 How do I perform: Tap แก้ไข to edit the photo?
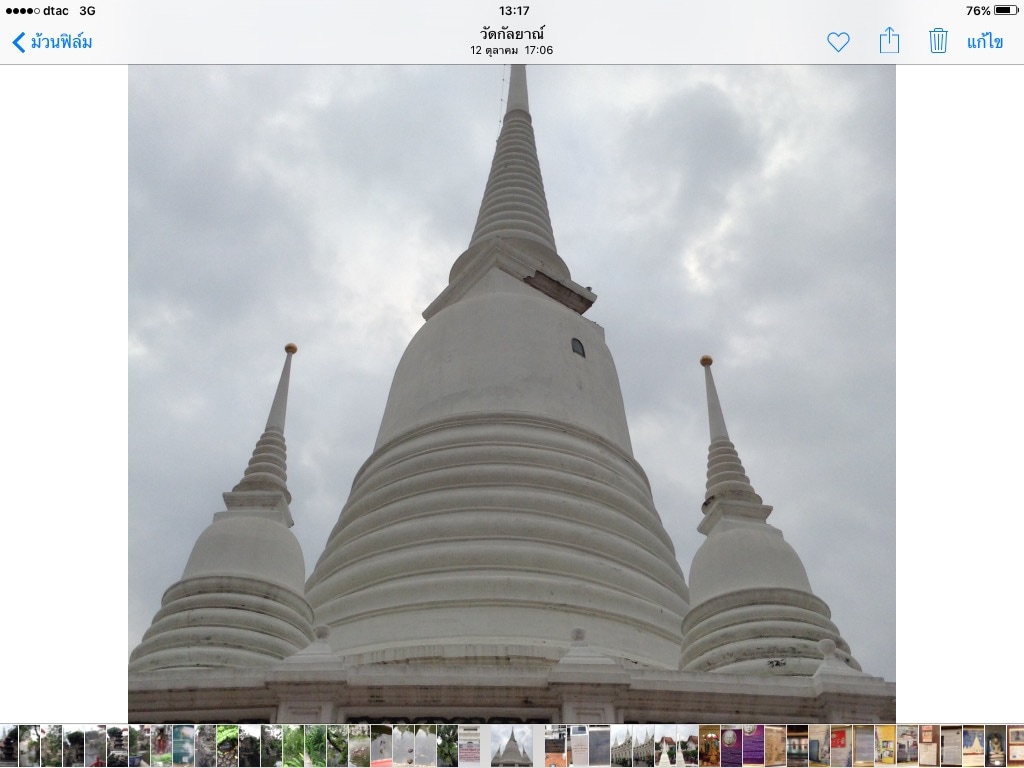[x=985, y=42]
